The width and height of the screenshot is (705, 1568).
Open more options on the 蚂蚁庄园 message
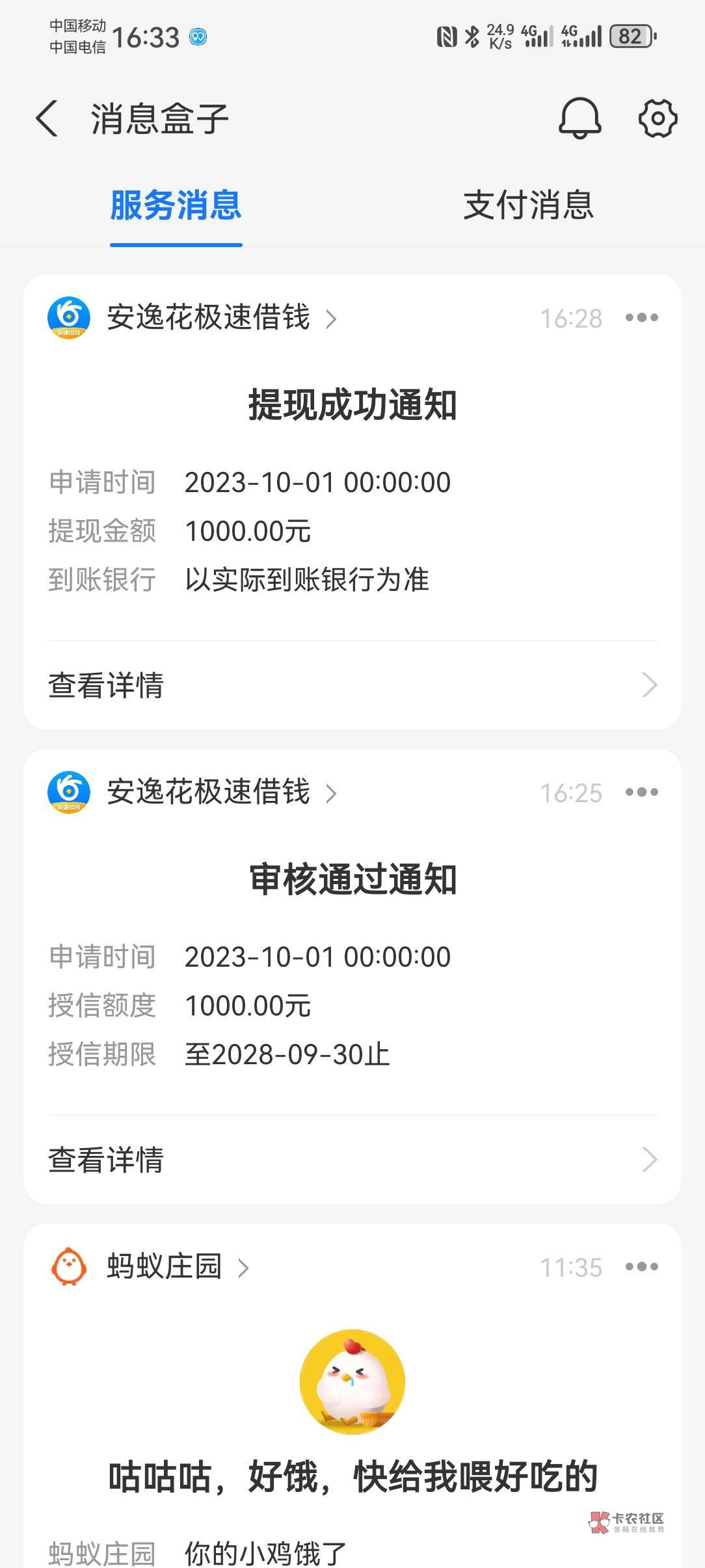[641, 1267]
